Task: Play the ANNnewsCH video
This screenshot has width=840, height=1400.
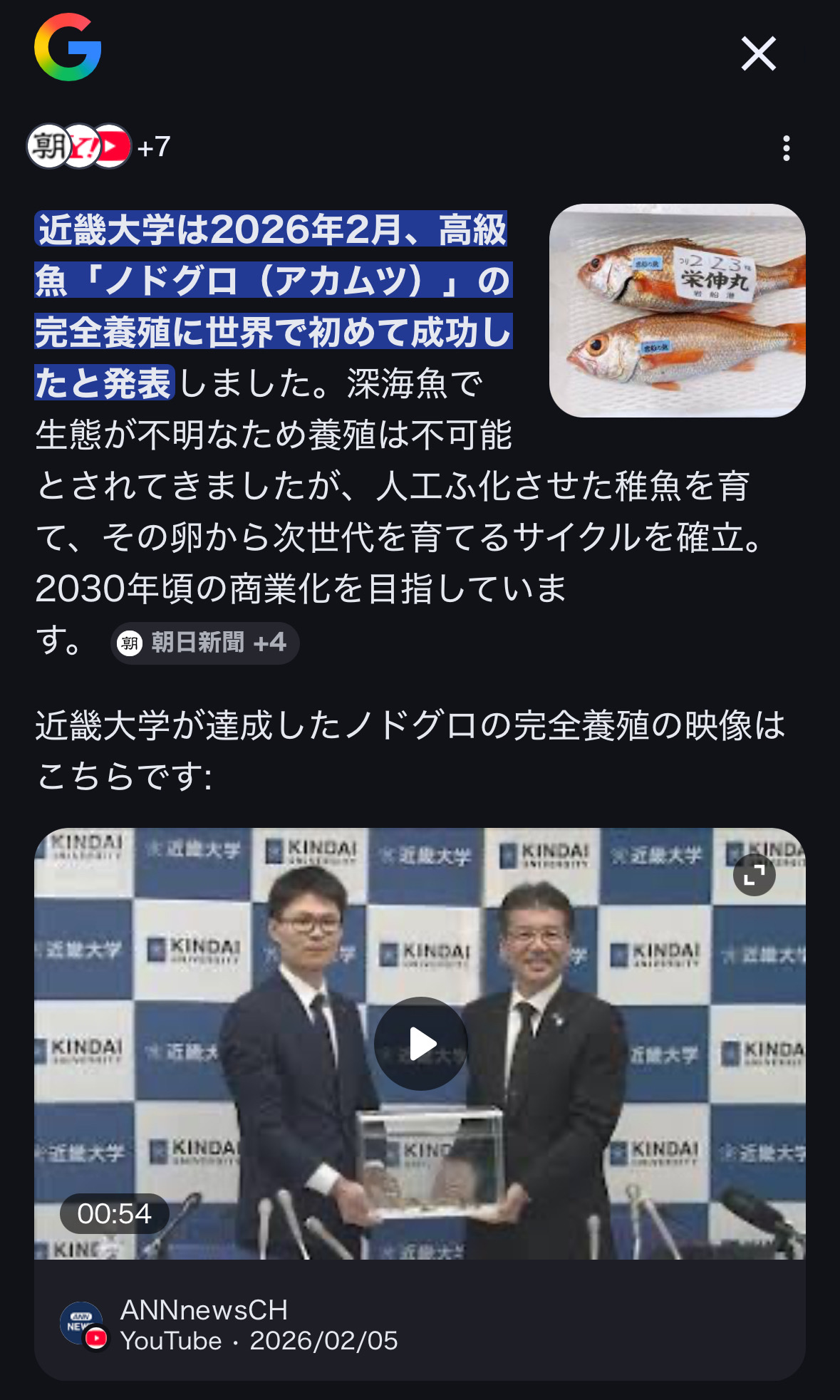Action: point(421,1044)
